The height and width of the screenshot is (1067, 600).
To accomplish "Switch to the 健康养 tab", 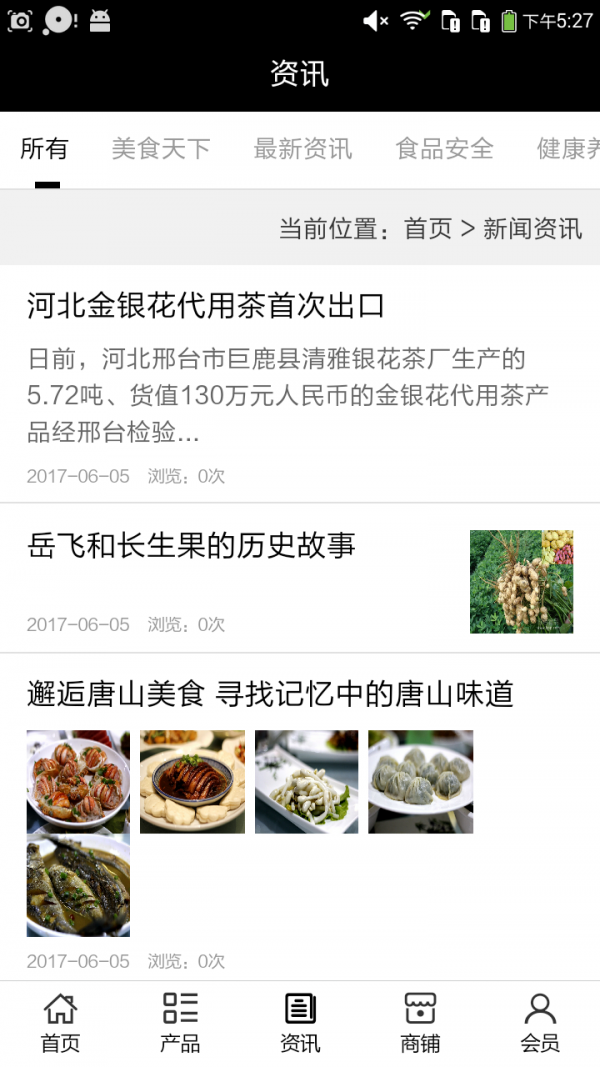I will pyautogui.click(x=568, y=149).
